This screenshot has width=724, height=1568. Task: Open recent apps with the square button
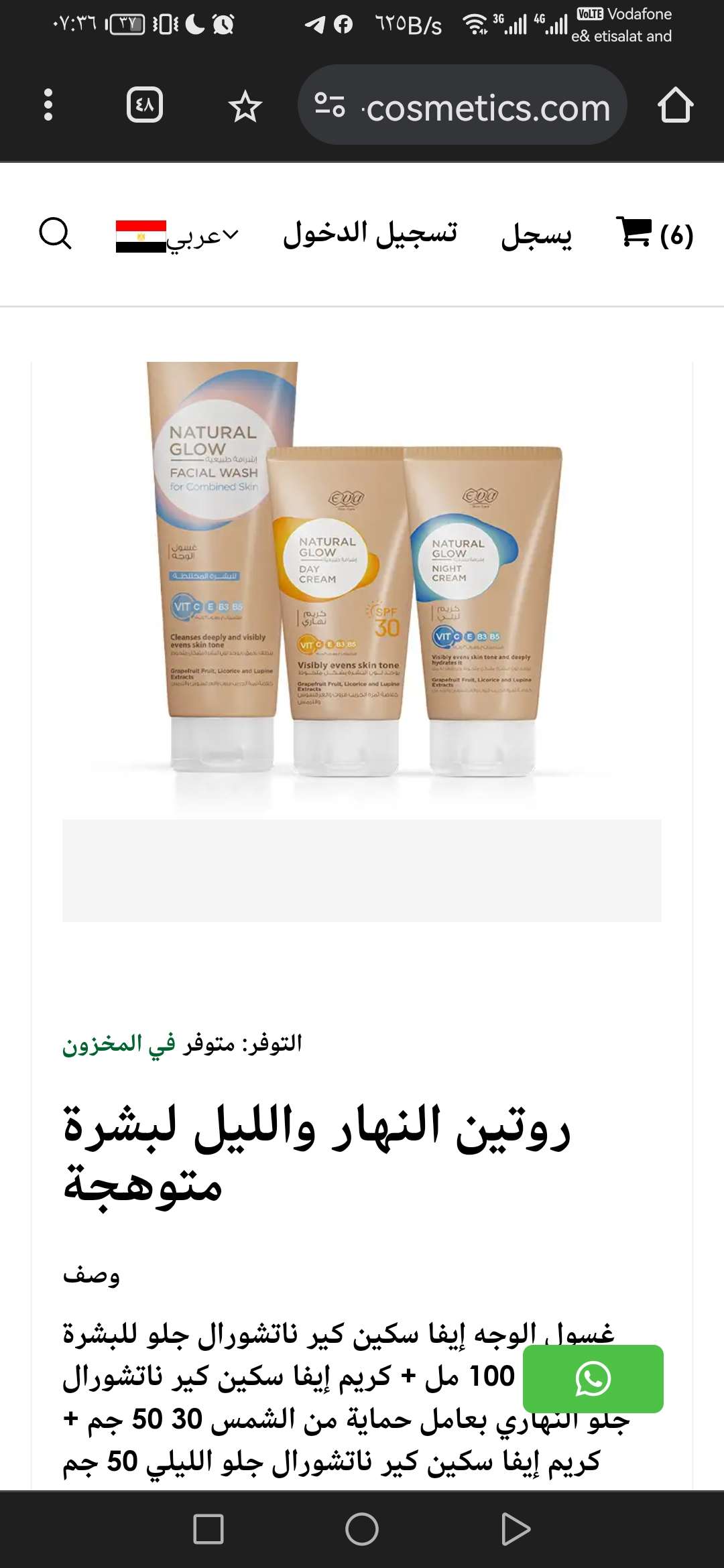(208, 1529)
